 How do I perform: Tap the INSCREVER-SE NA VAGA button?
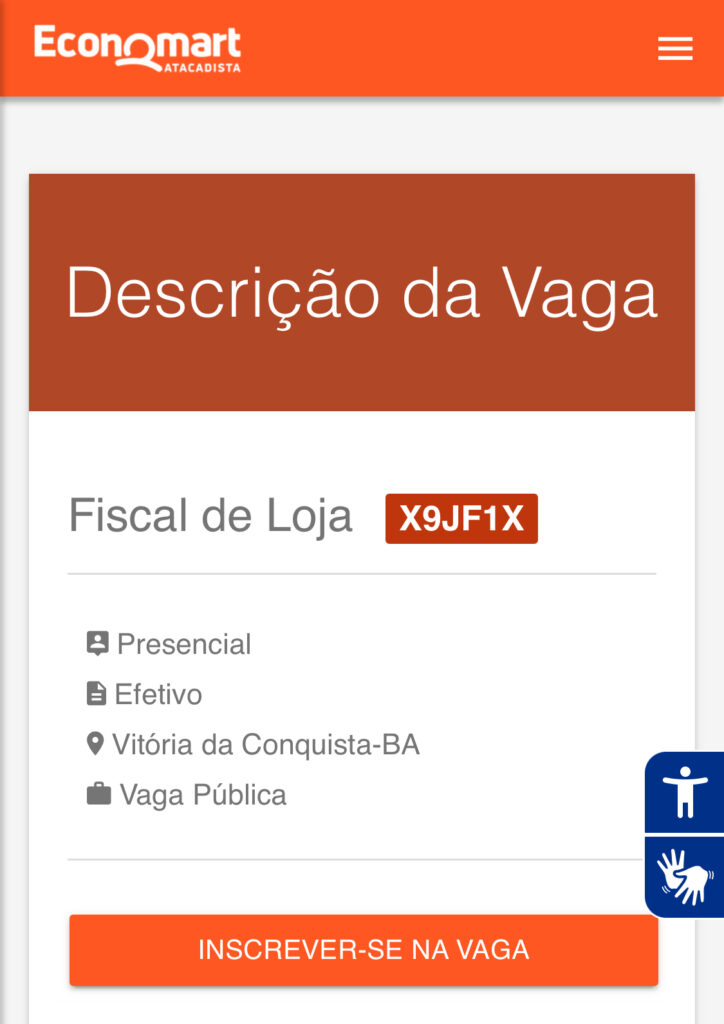click(x=364, y=950)
